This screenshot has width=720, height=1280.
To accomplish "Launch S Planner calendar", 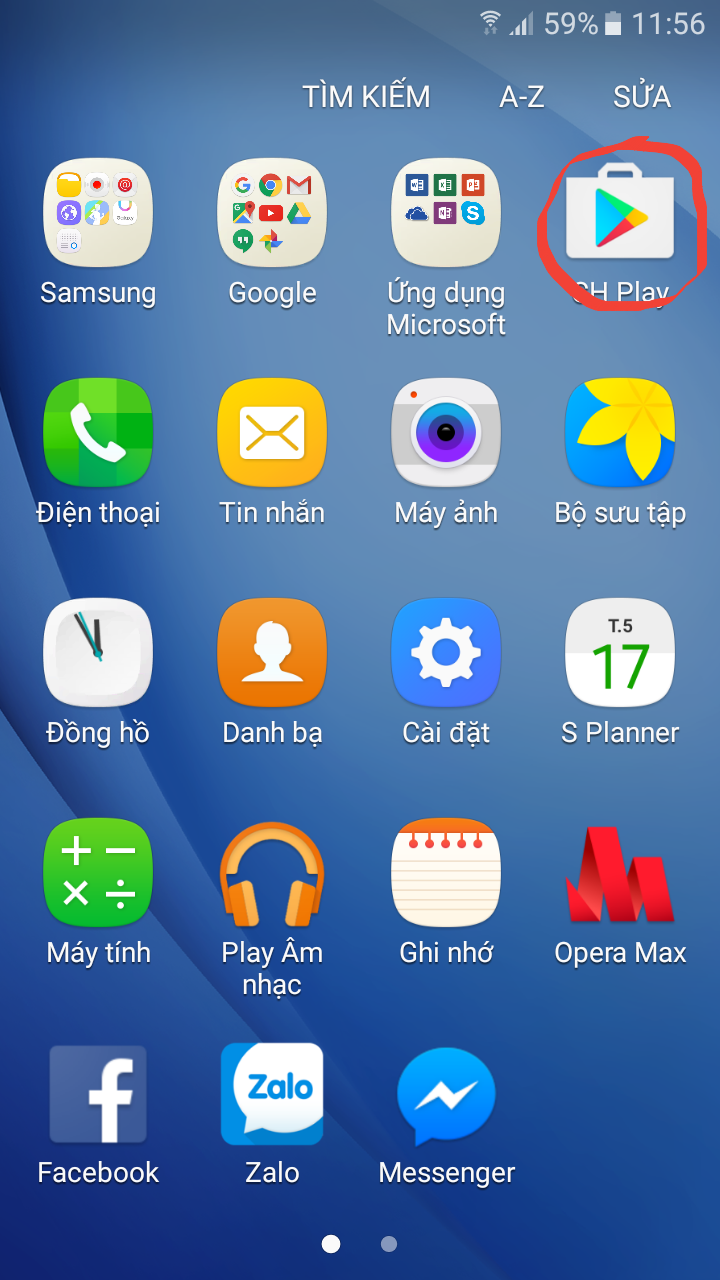I will [620, 652].
